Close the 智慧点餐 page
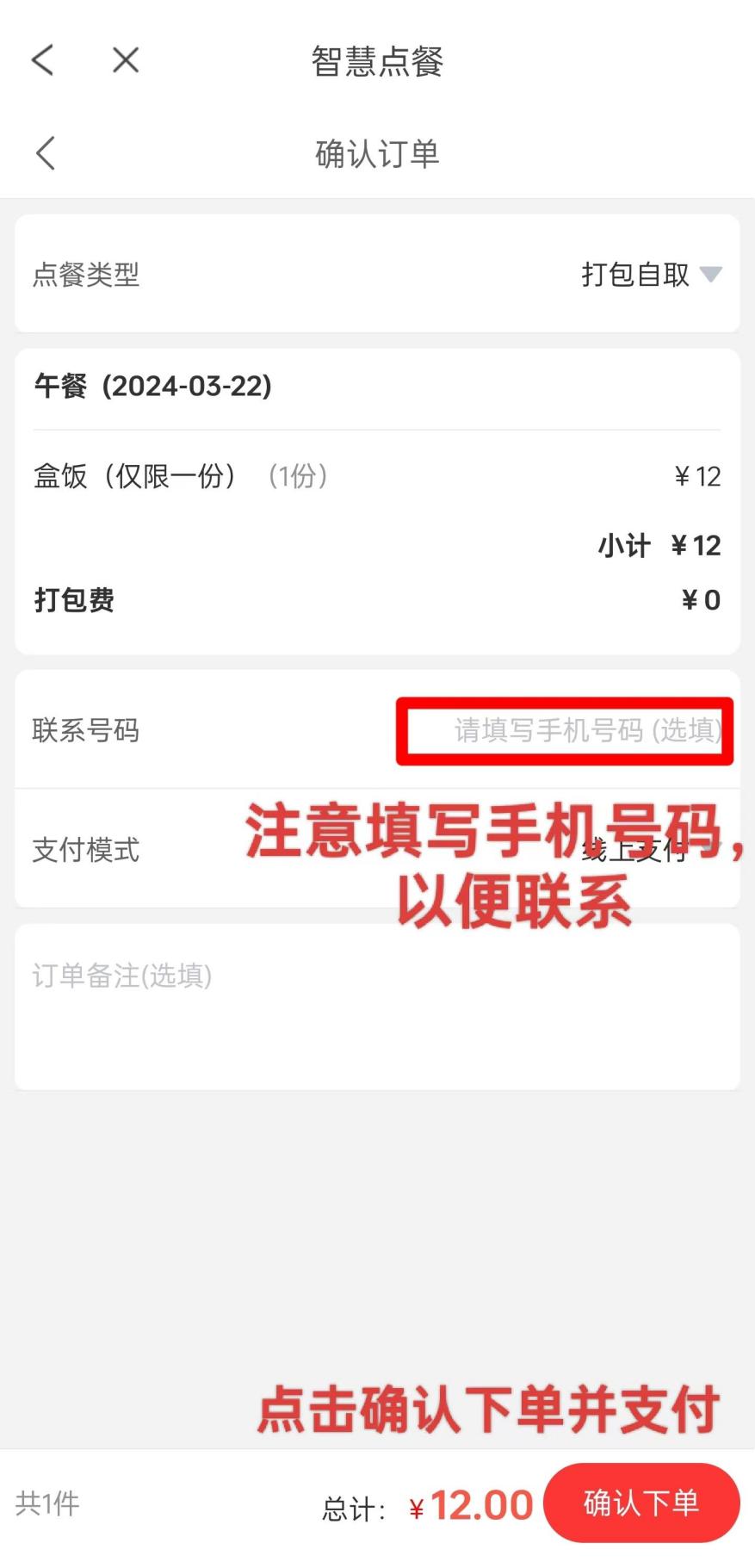This screenshot has width=755, height=1568. point(126,60)
